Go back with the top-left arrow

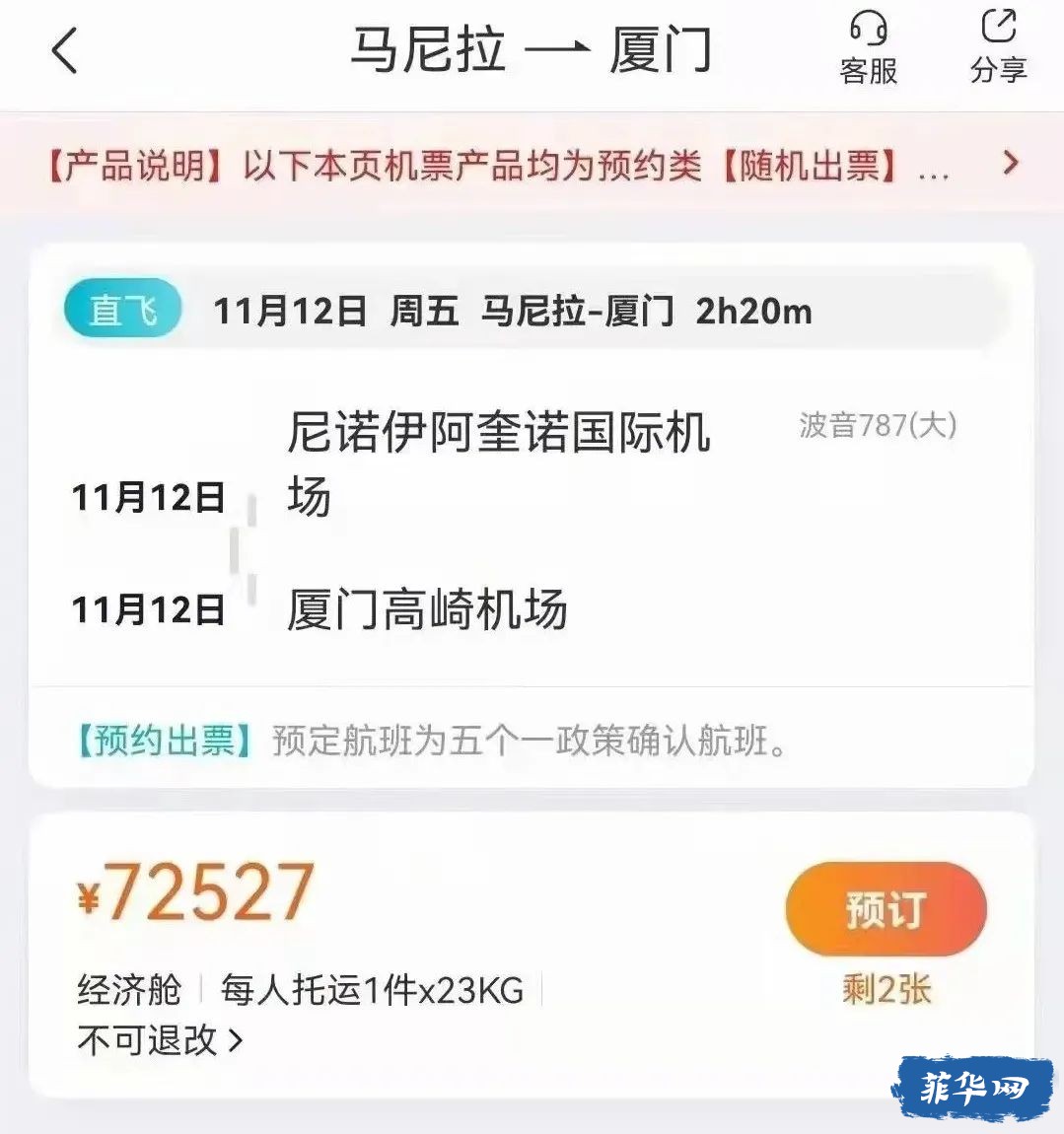point(64,51)
